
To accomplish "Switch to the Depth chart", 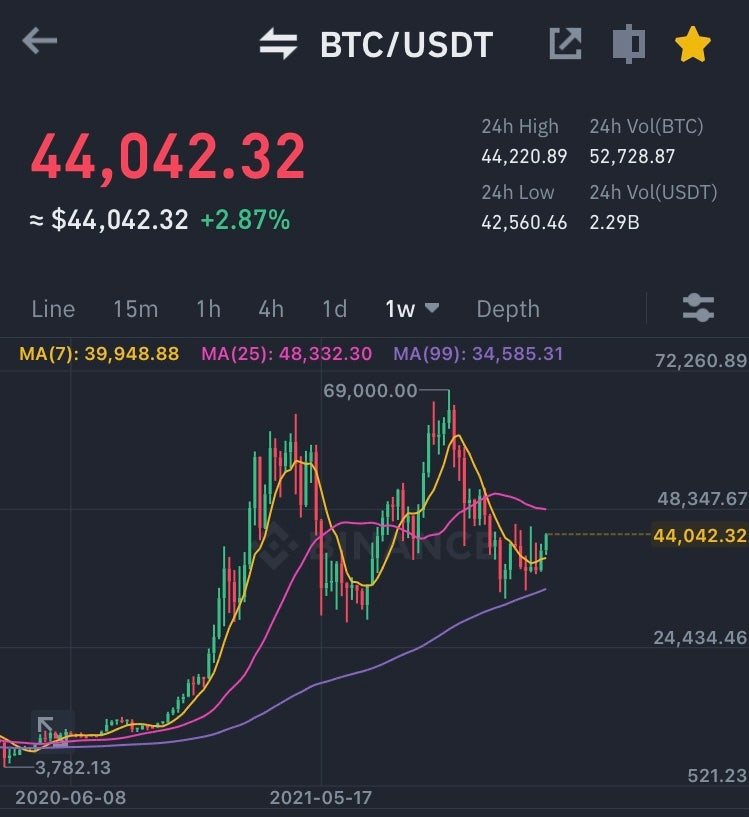I will 507,309.
